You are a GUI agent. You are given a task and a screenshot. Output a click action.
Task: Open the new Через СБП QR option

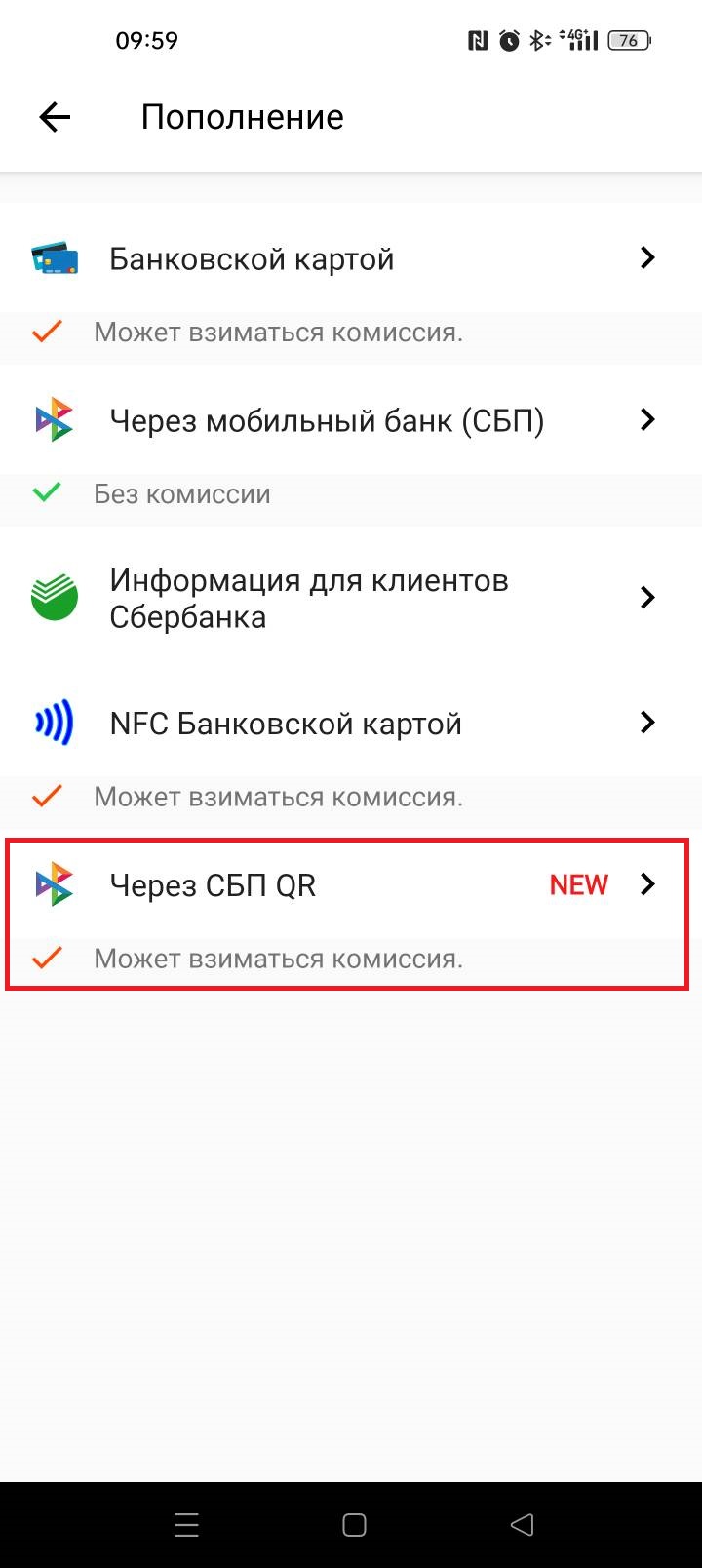point(351,884)
